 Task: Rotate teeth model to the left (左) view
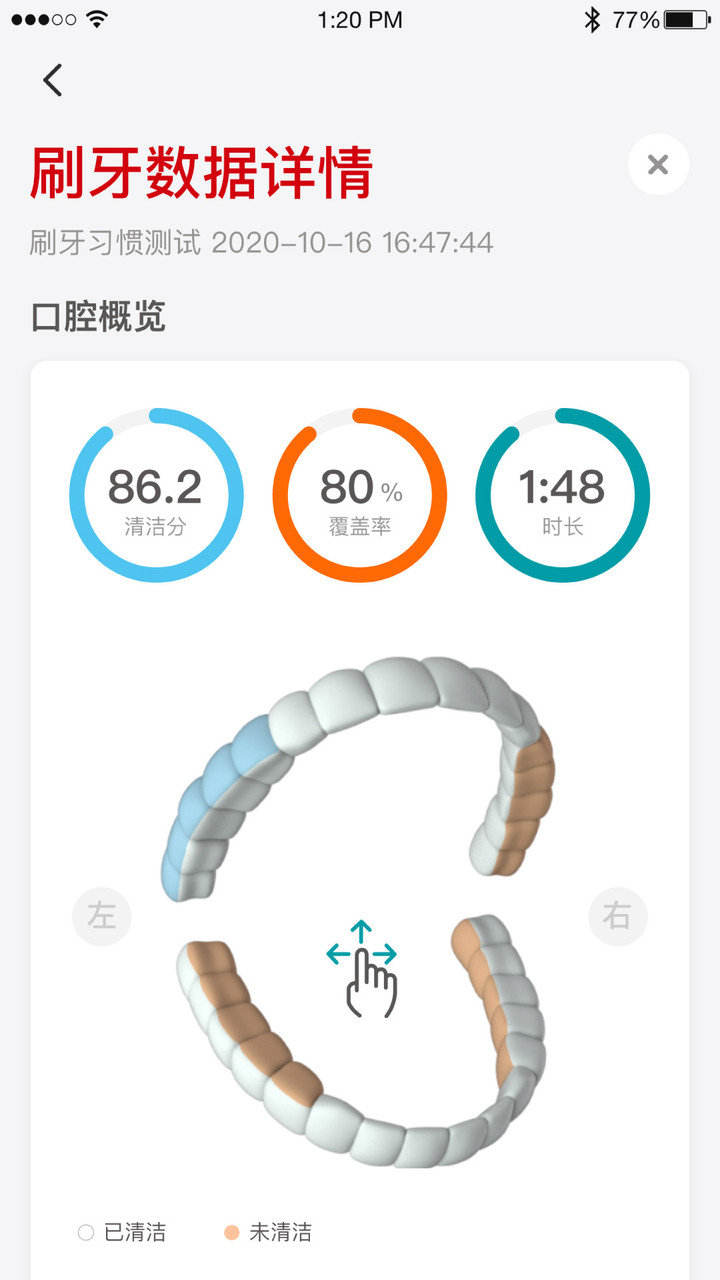click(102, 916)
